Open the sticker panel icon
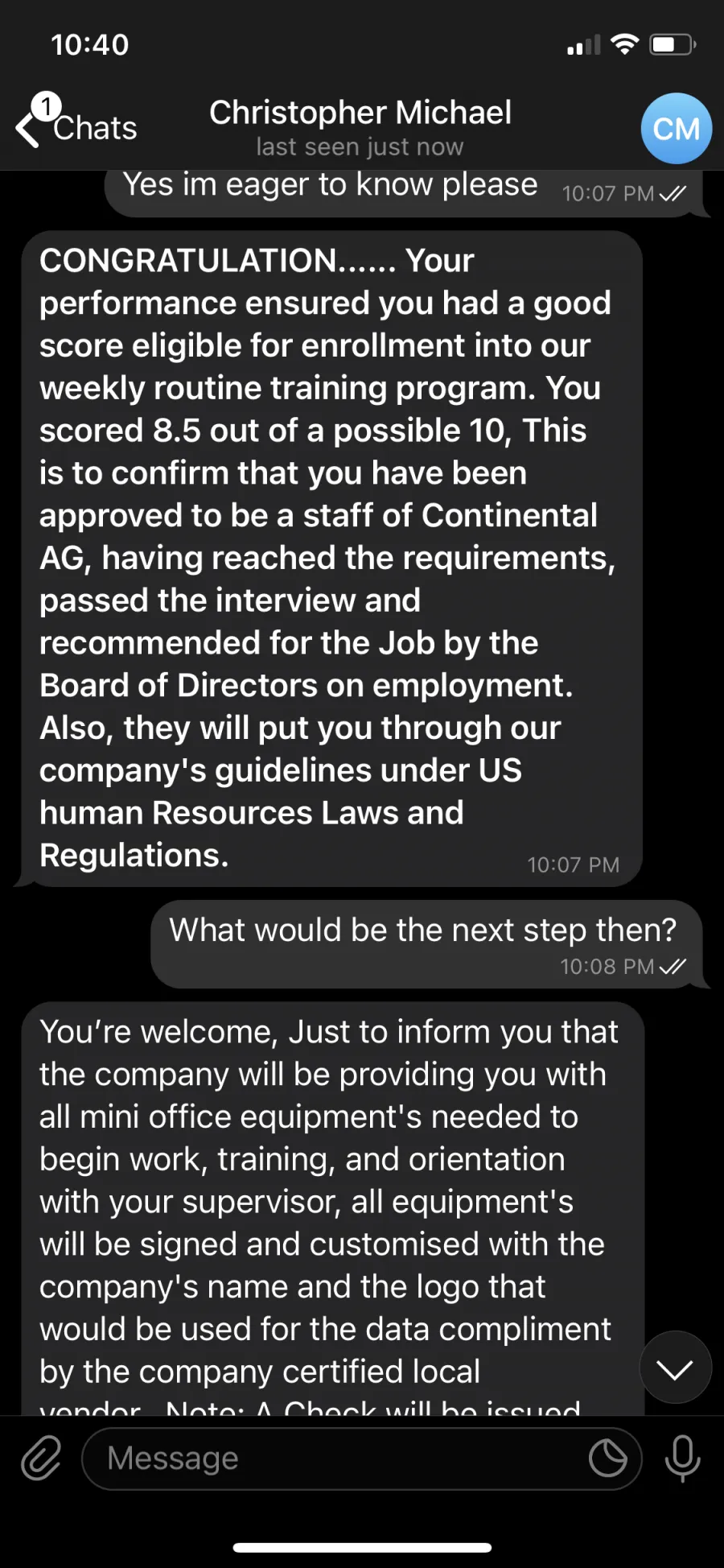The image size is (724, 1568). pyautogui.click(x=608, y=1459)
